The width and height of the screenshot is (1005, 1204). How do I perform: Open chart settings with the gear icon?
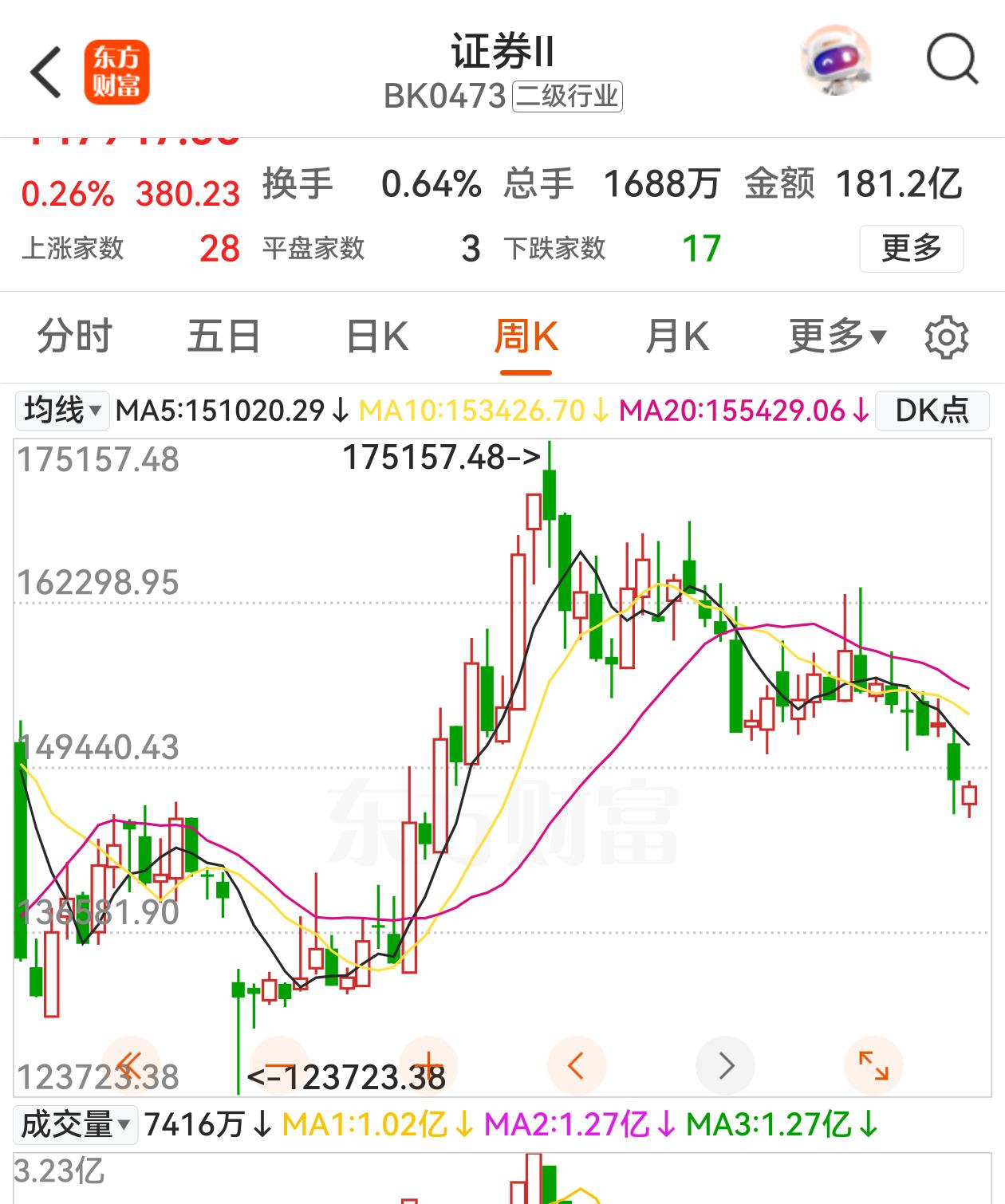coord(948,336)
